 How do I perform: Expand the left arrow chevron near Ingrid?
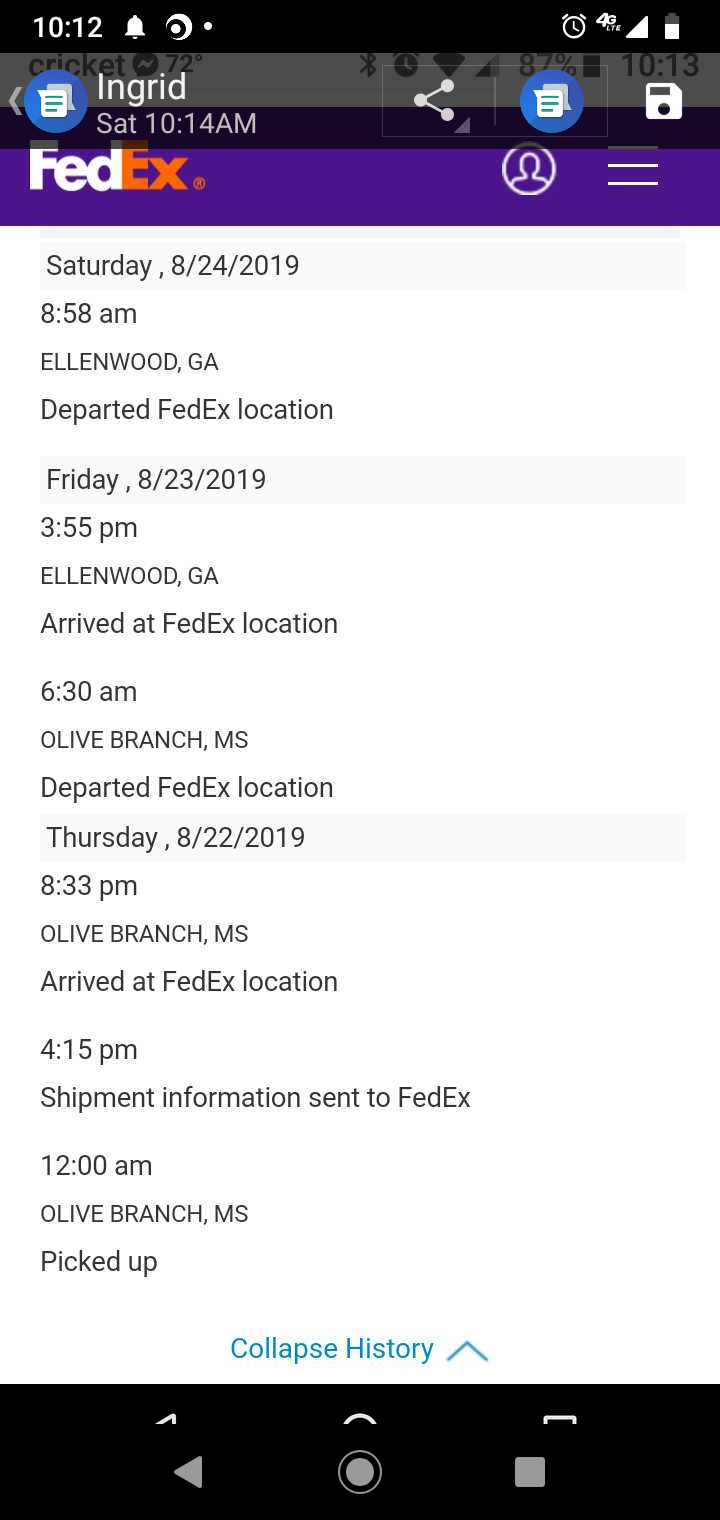(x=12, y=100)
